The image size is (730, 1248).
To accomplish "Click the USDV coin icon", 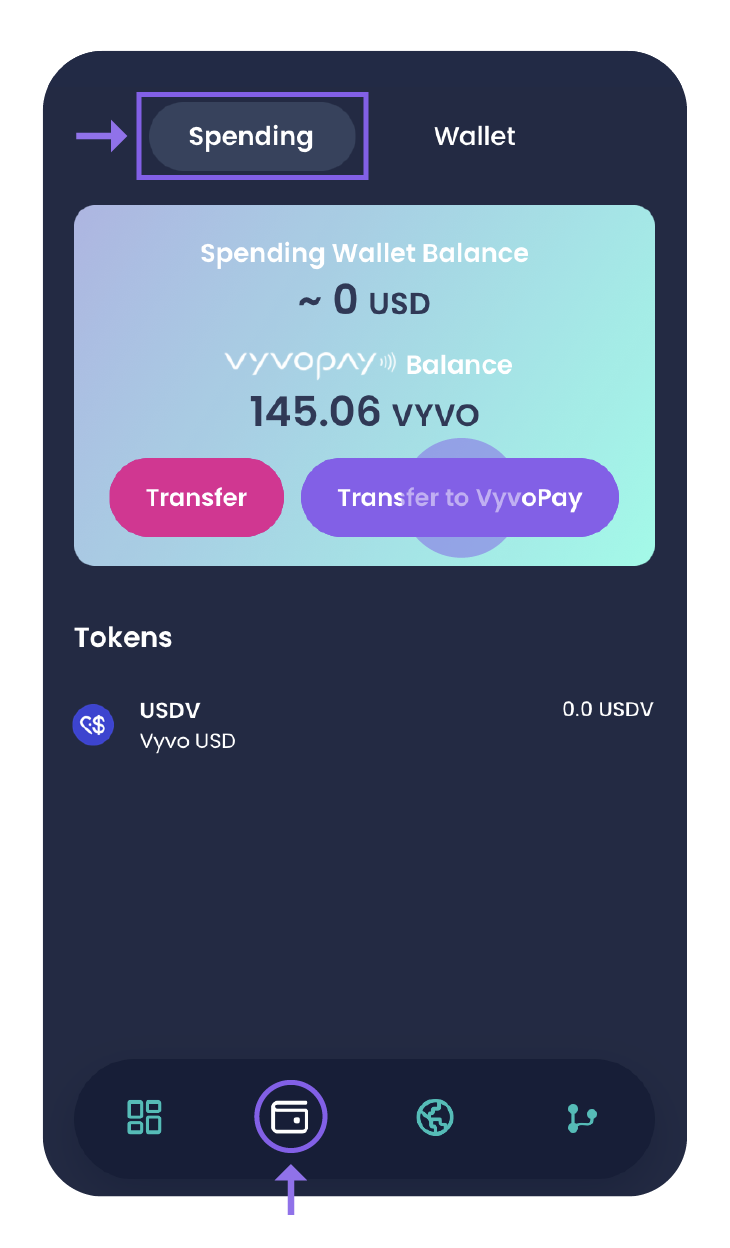I will click(93, 724).
